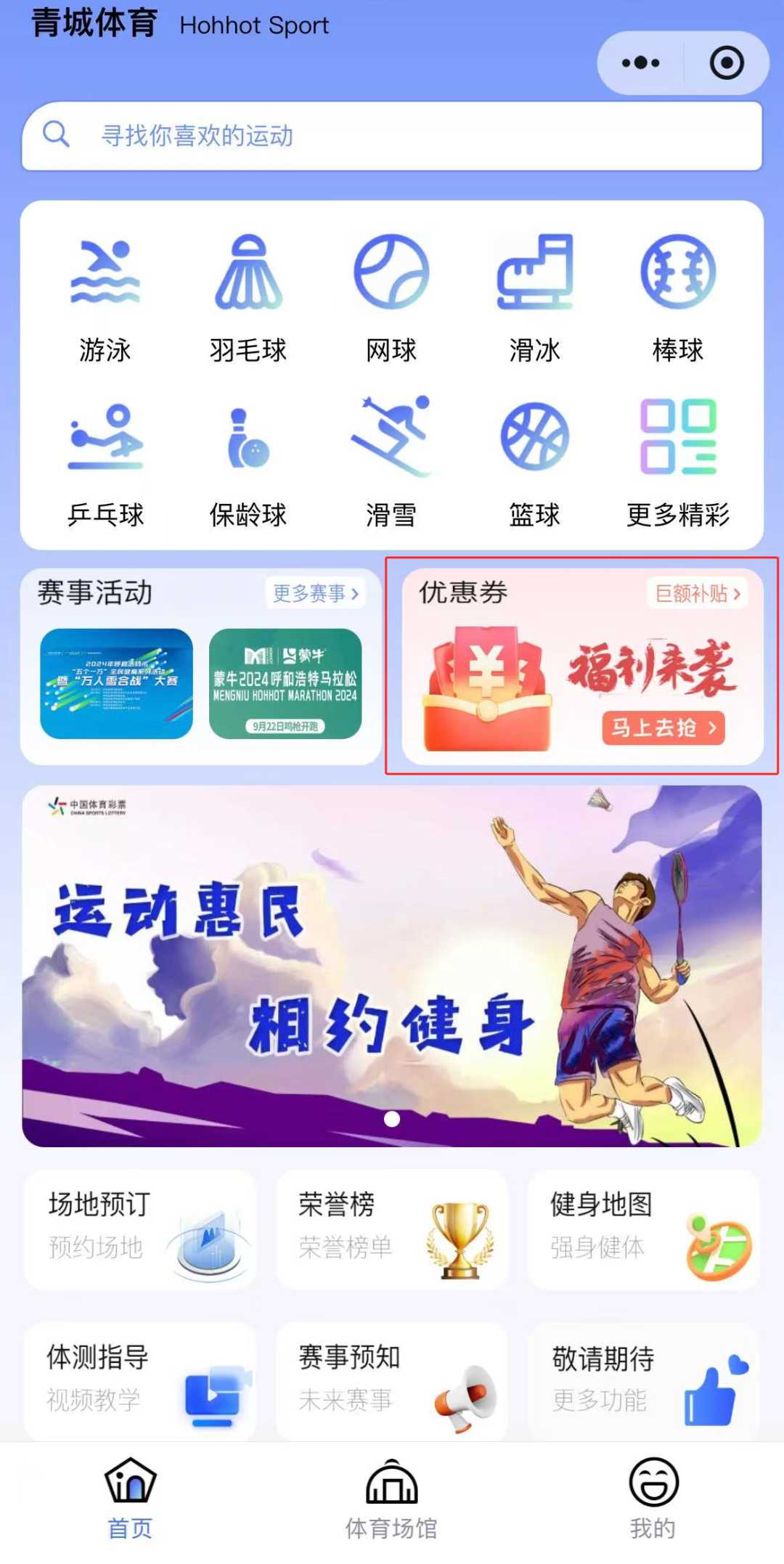The image size is (784, 1564).
Task: Open the 蒙牛2024呼和浩特马拉松 event card
Action: [x=285, y=684]
